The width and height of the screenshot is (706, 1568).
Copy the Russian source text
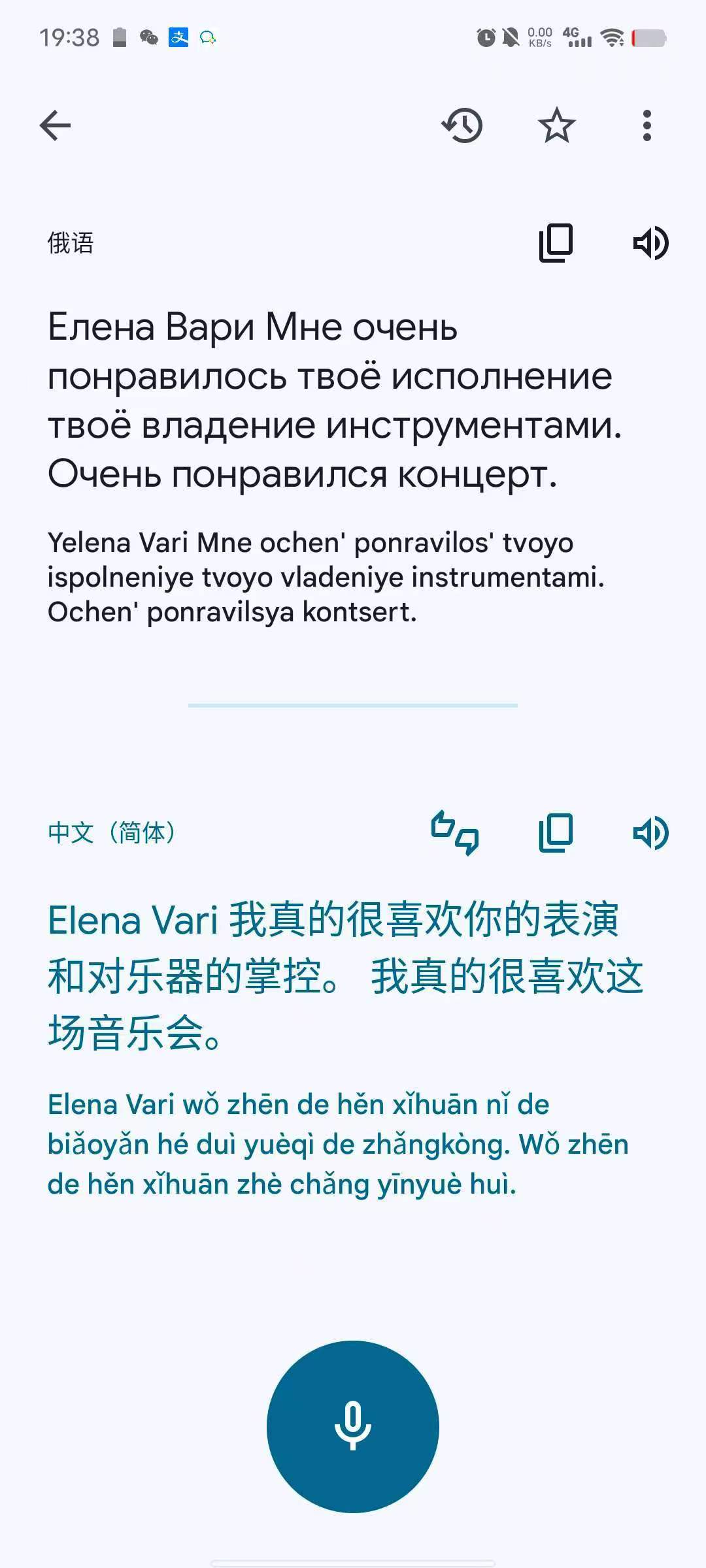[x=556, y=243]
